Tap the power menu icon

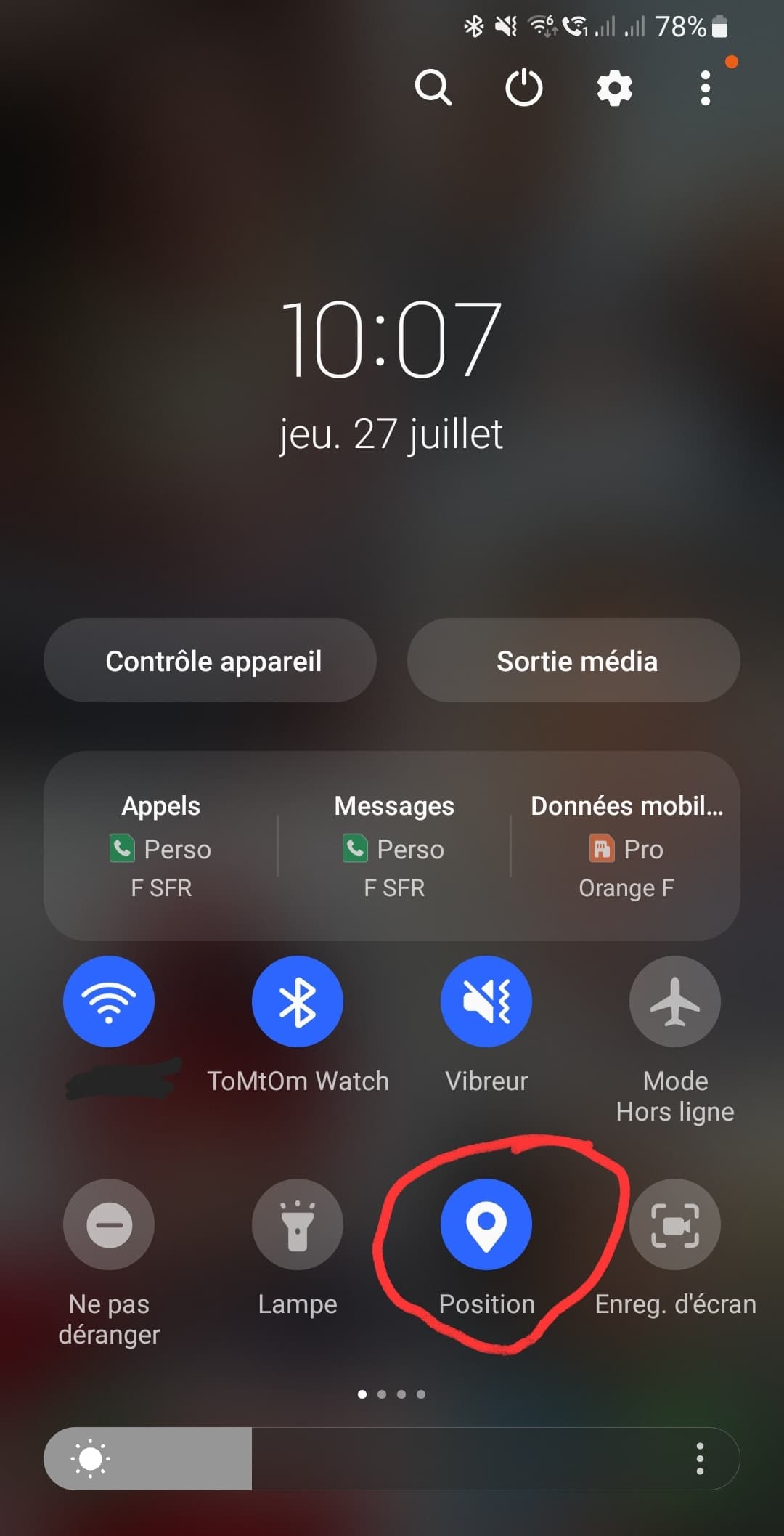(523, 89)
